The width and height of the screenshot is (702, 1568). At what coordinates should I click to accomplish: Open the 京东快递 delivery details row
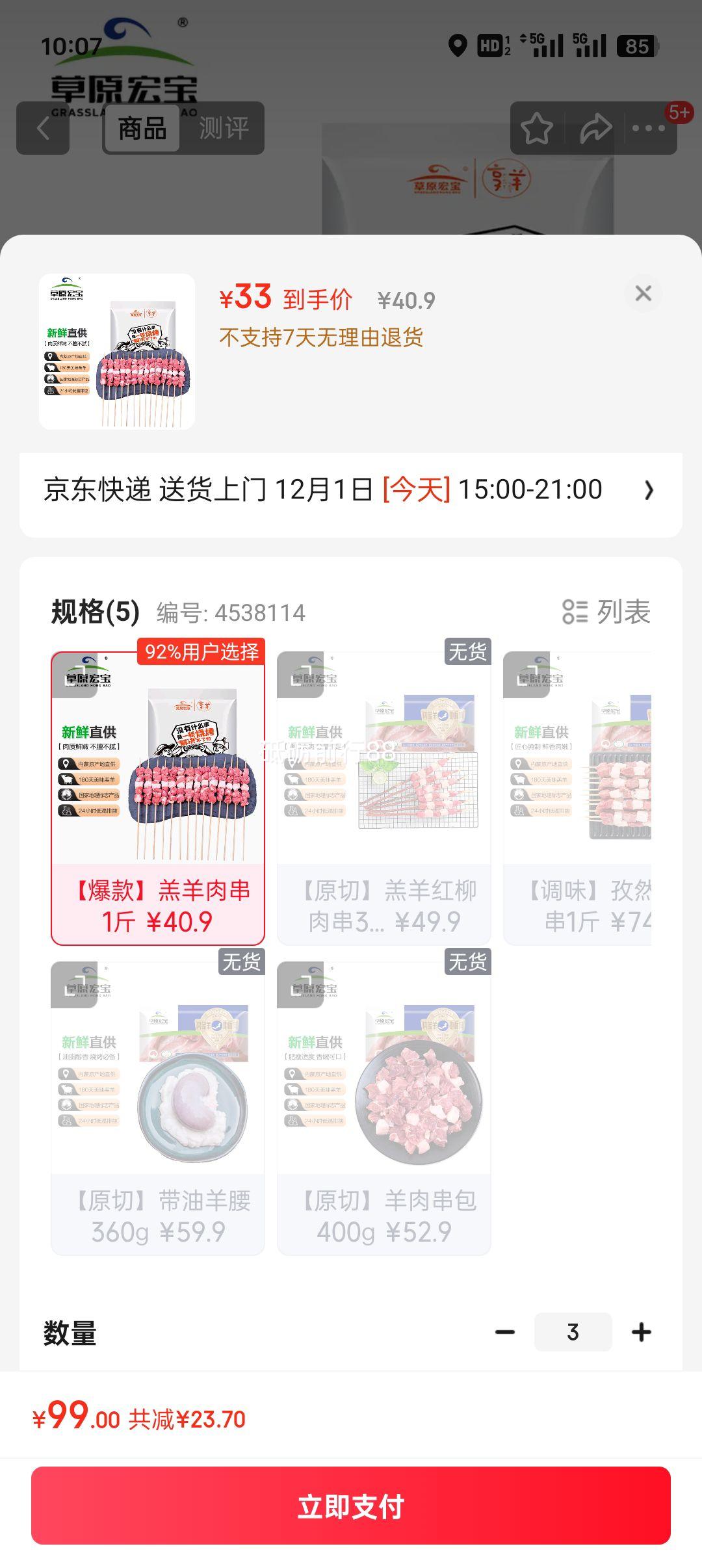tap(325, 491)
